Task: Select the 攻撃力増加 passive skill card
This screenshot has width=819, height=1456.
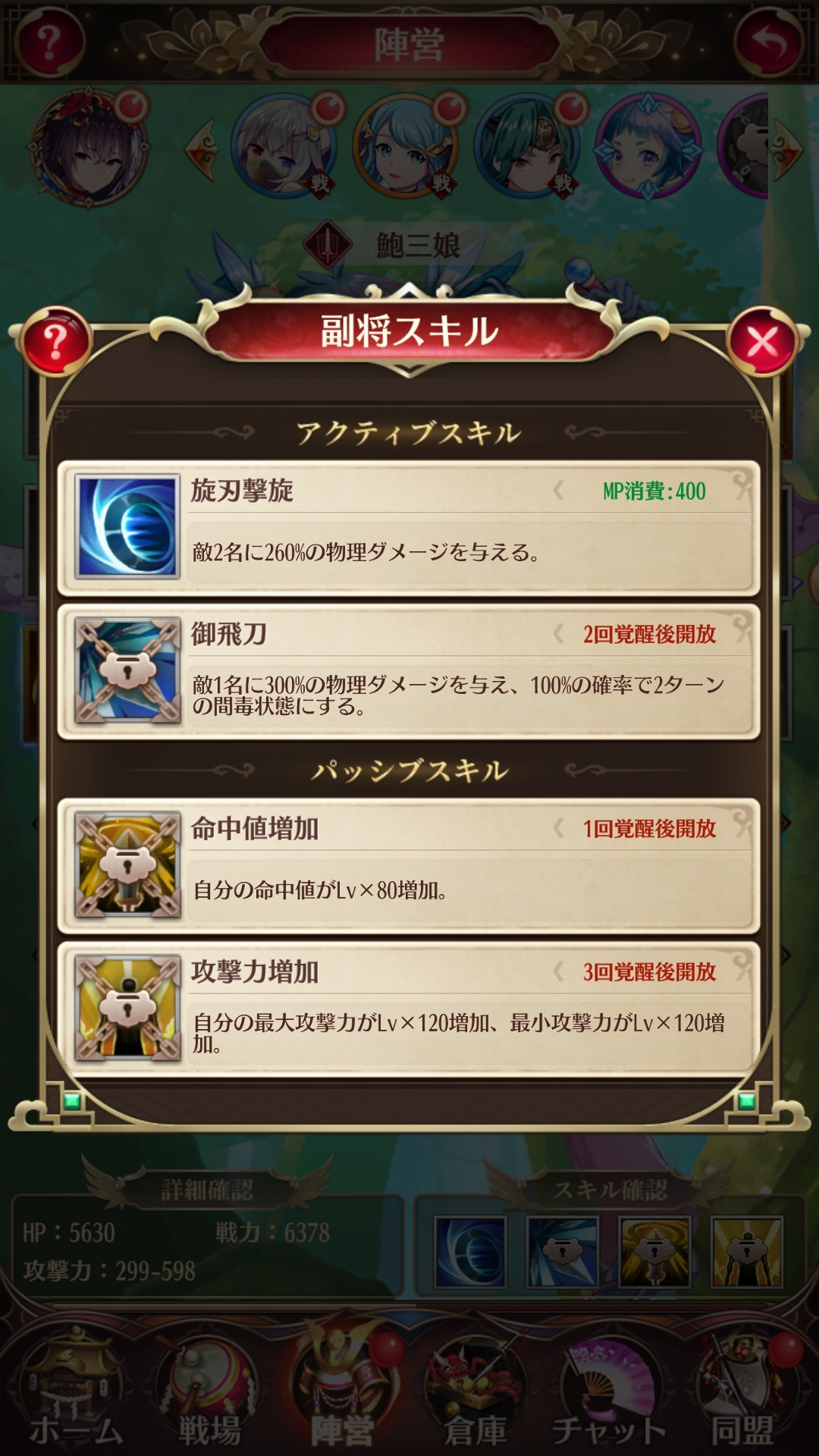Action: (x=409, y=1009)
